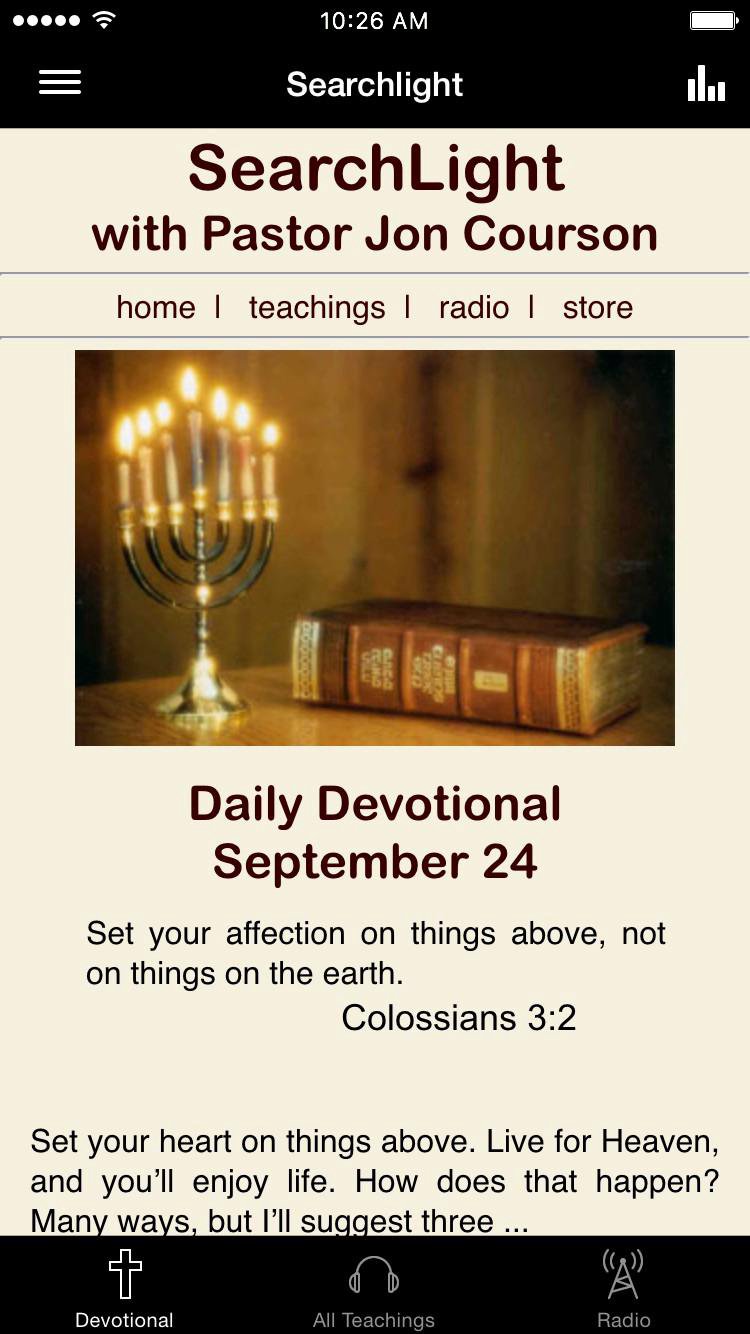The width and height of the screenshot is (750, 1334).
Task: Open the store page
Action: 597,308
